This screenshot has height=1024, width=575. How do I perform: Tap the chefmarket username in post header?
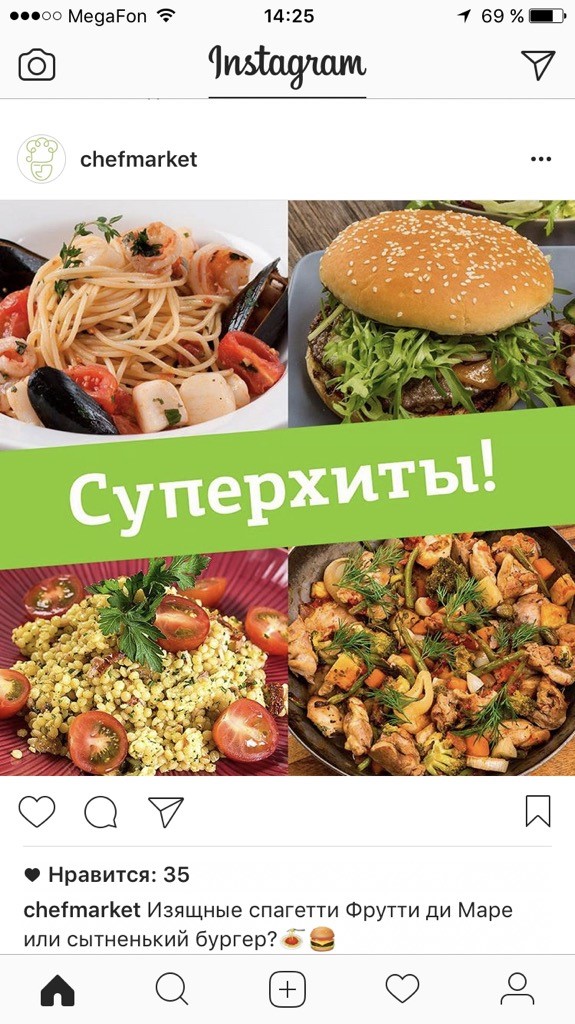point(139,159)
